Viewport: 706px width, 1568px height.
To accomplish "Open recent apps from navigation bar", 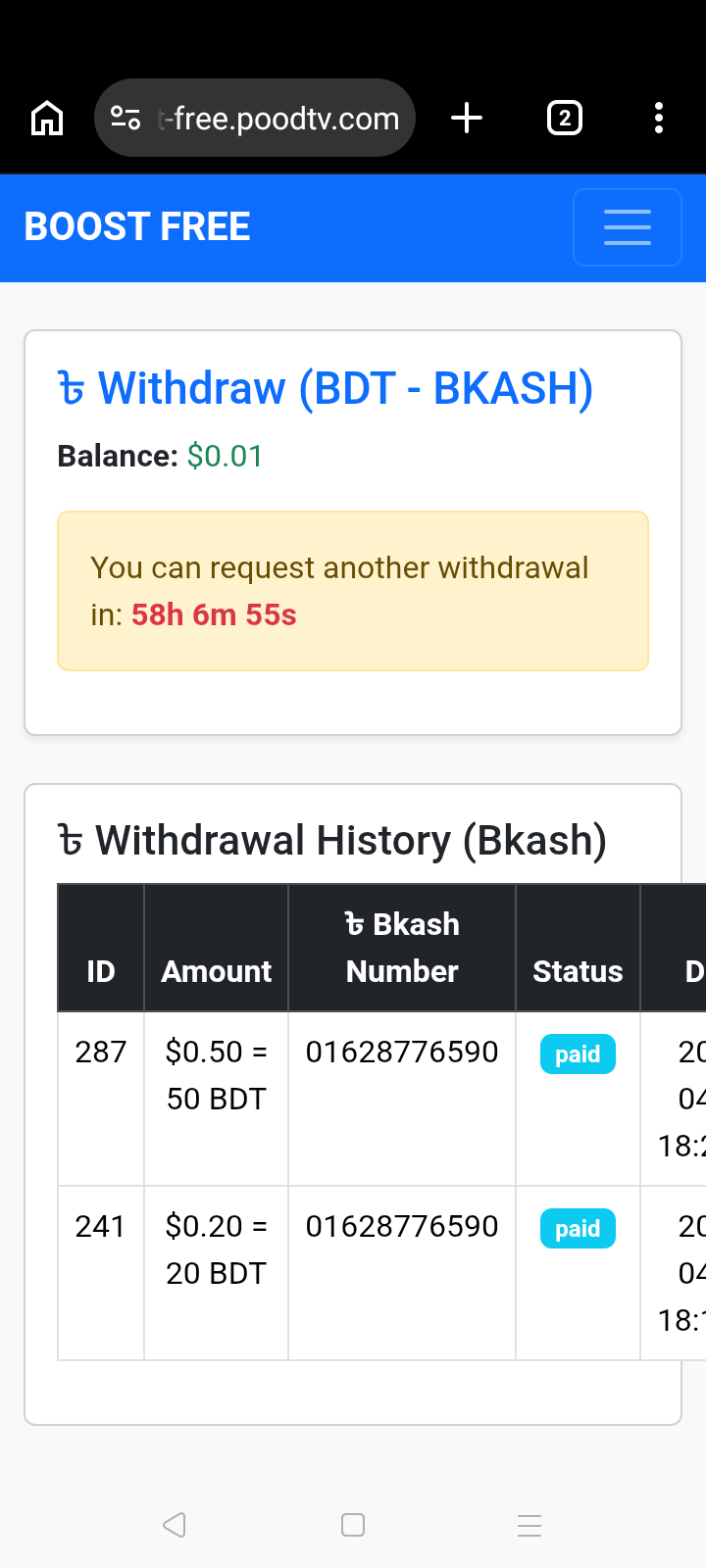I will (x=529, y=1525).
